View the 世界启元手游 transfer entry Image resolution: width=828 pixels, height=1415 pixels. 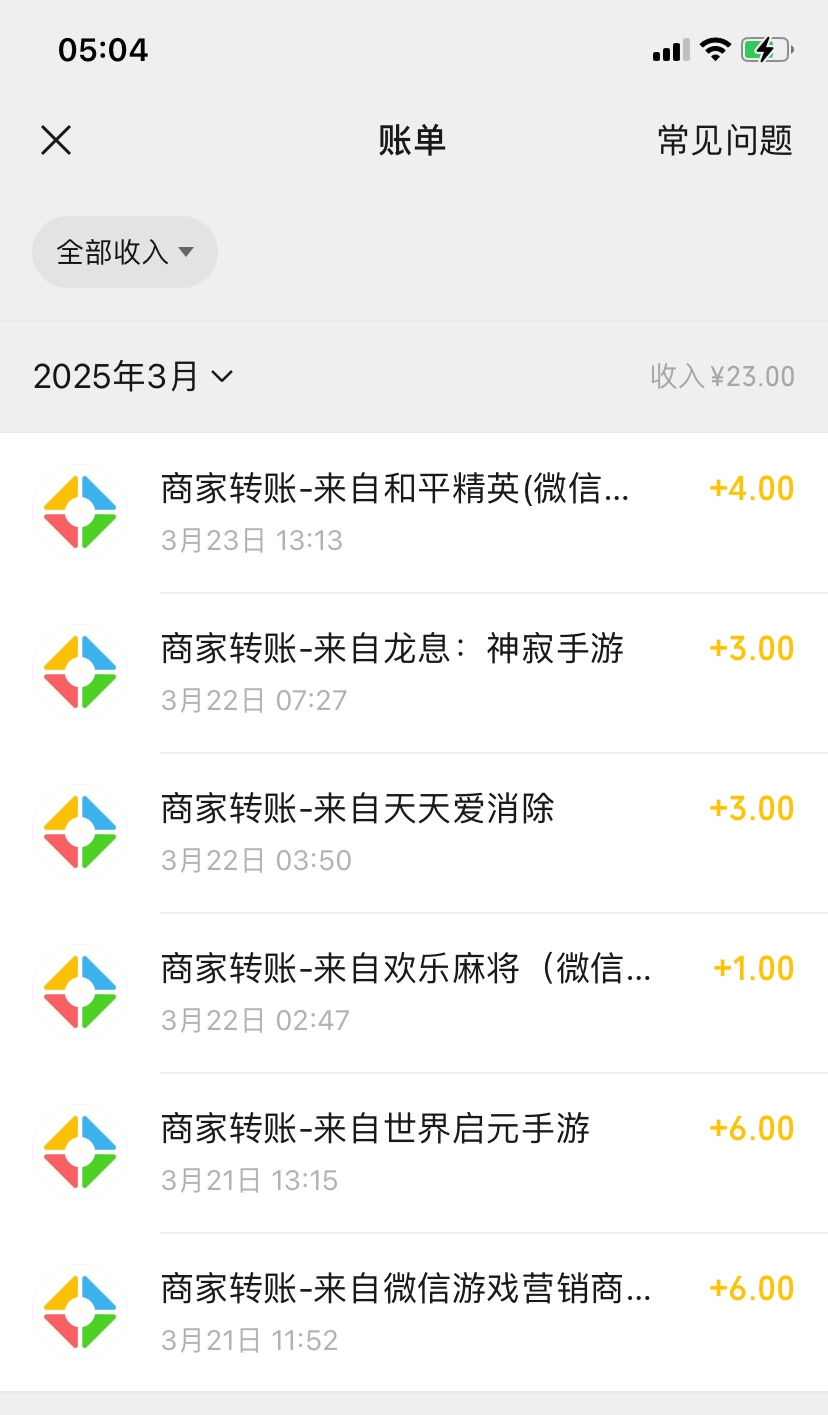[414, 1152]
